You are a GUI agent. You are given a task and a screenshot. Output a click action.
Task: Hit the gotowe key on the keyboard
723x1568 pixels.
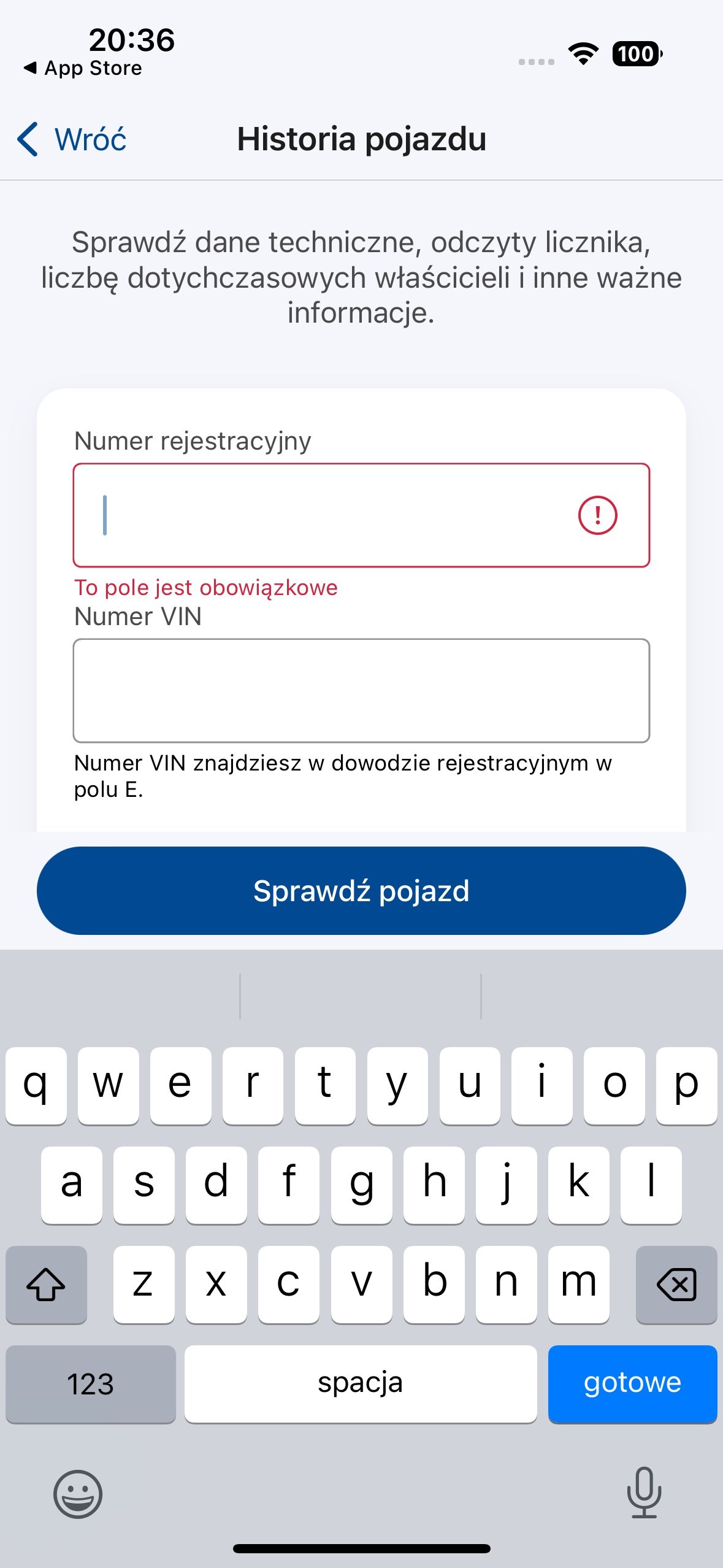coord(632,1384)
